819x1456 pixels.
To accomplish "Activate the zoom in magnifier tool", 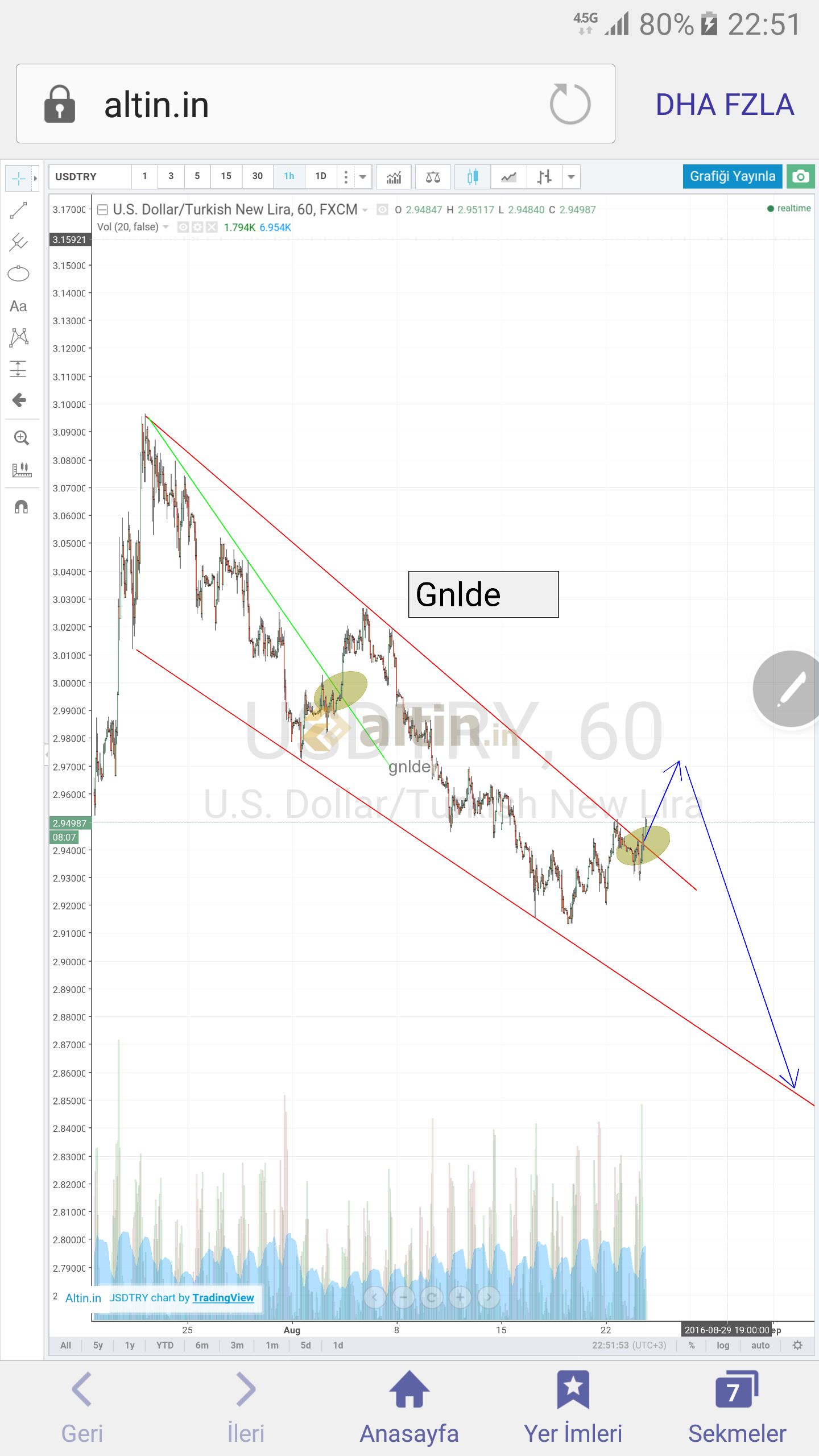I will coord(21,437).
